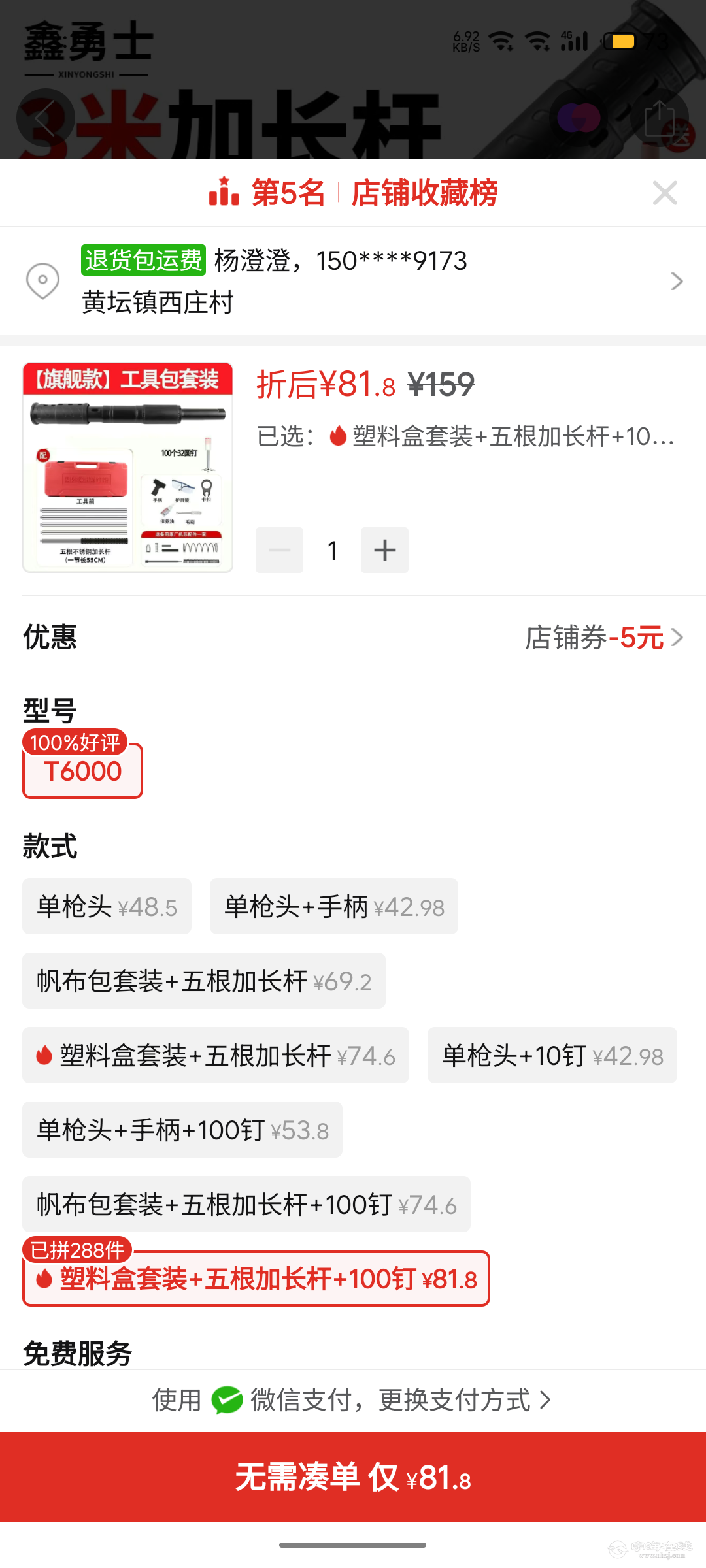View the 旗舰款 工具包套装 product image
Screen dimensions: 706x1568
coord(127,468)
